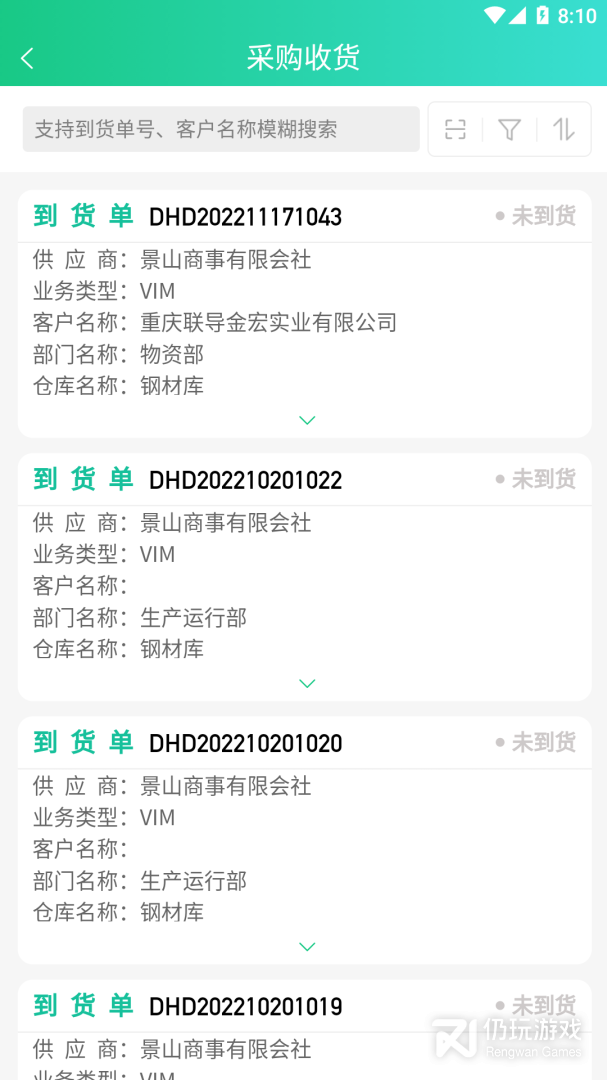Viewport: 607px width, 1080px height.
Task: Open 到货单 DHD202211171043
Action: click(x=245, y=217)
